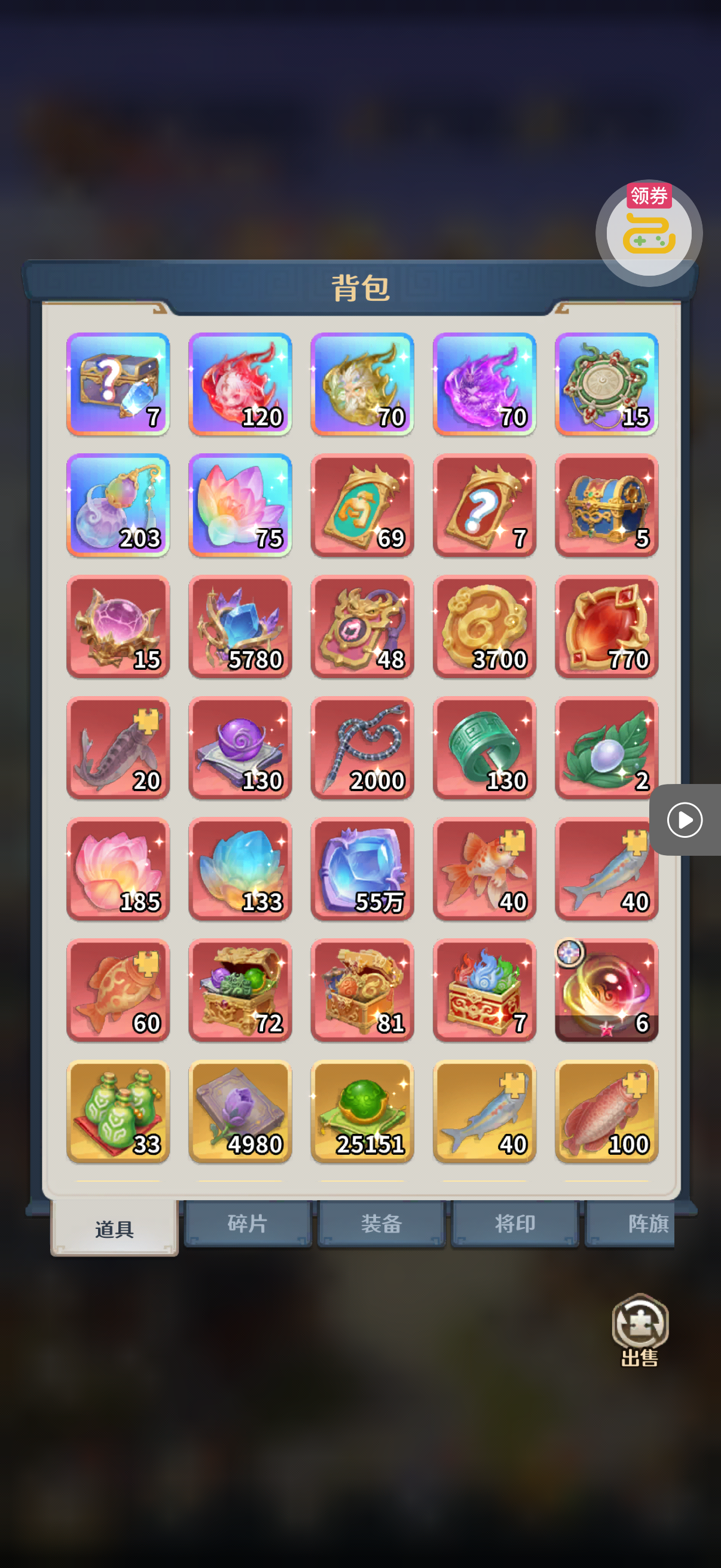Switch to the 装备 tab
Image resolution: width=721 pixels, height=1568 pixels.
381,1223
